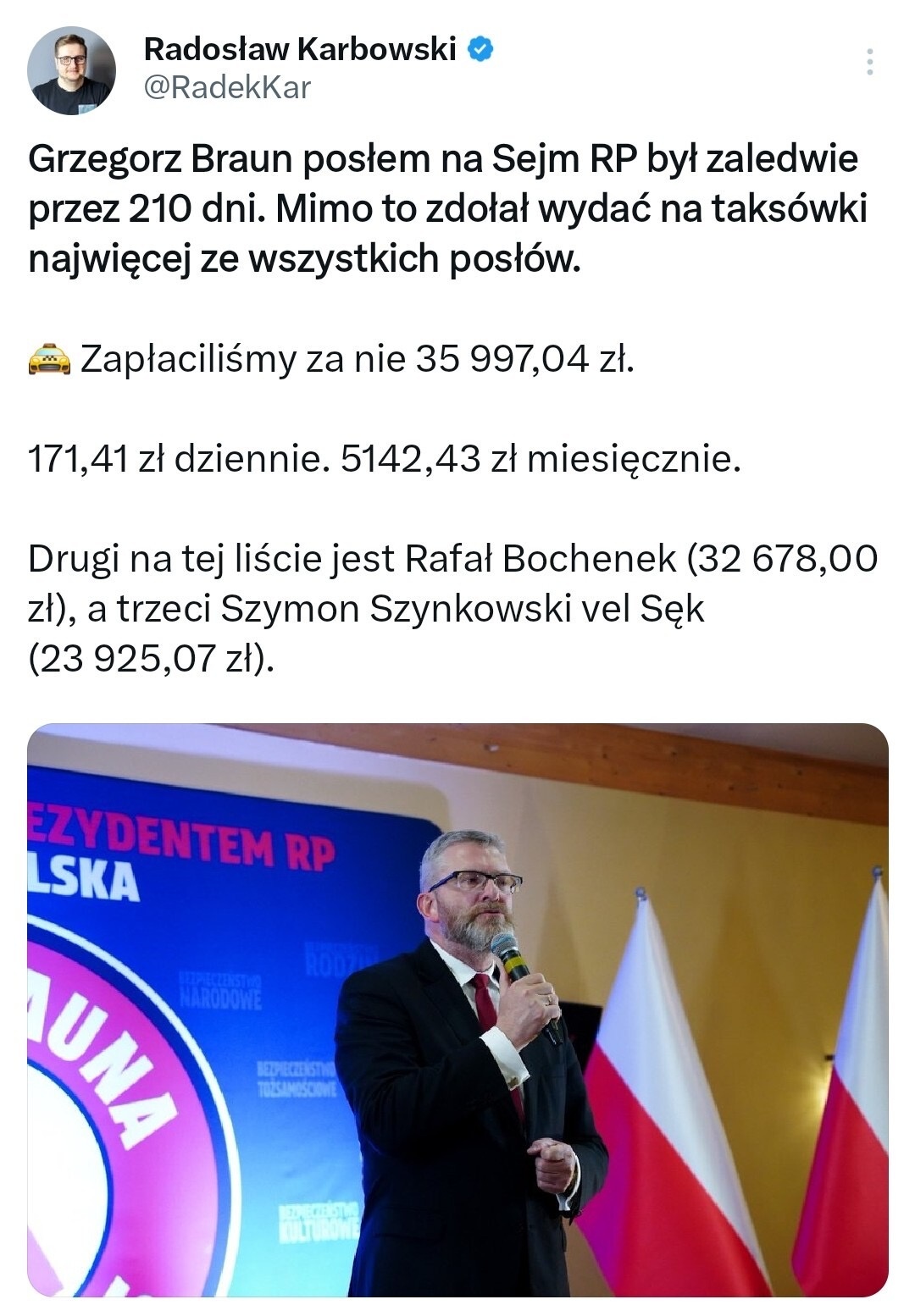Open Radosław Karbowski's profile picture
915x1316 pixels.
point(71,70)
